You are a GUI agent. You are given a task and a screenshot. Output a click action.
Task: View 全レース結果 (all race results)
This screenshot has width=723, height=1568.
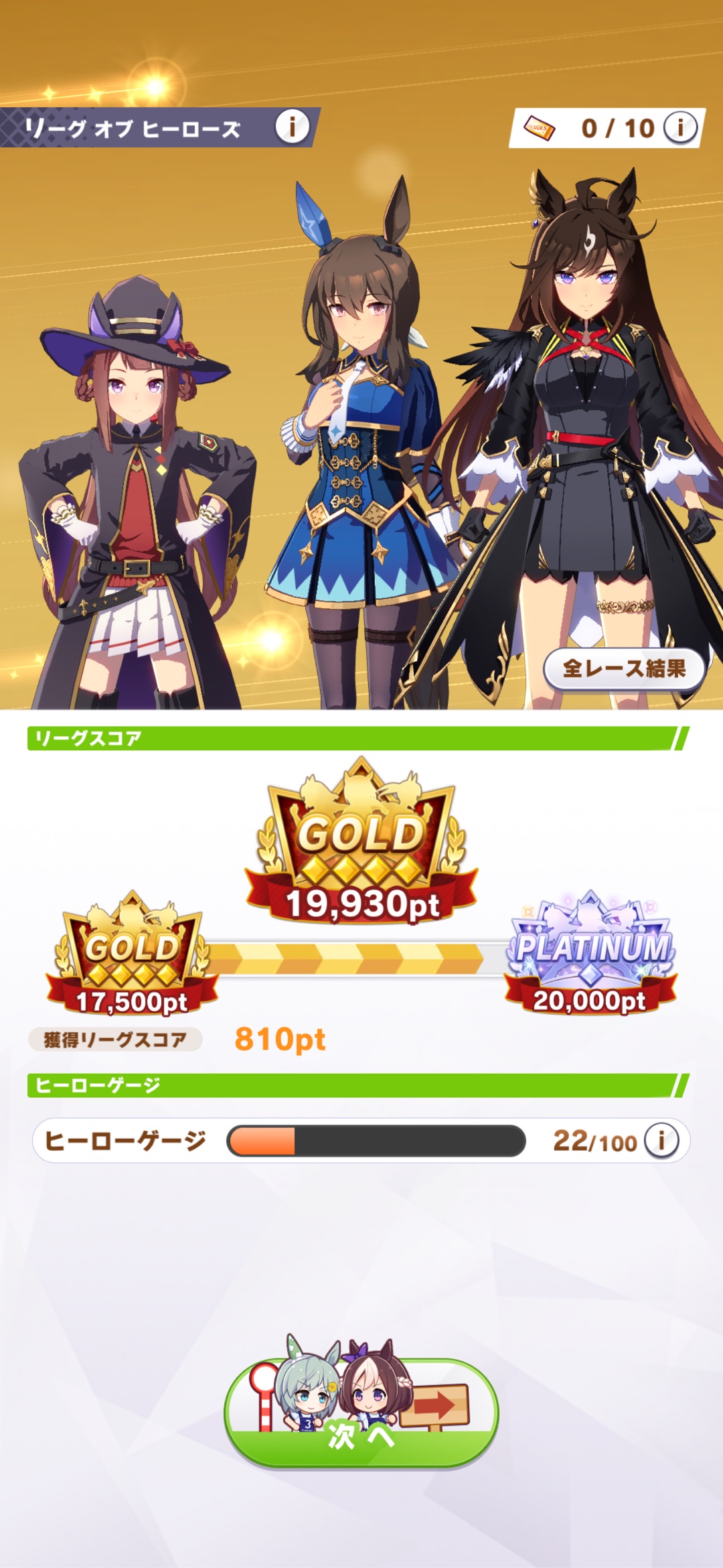tap(624, 668)
